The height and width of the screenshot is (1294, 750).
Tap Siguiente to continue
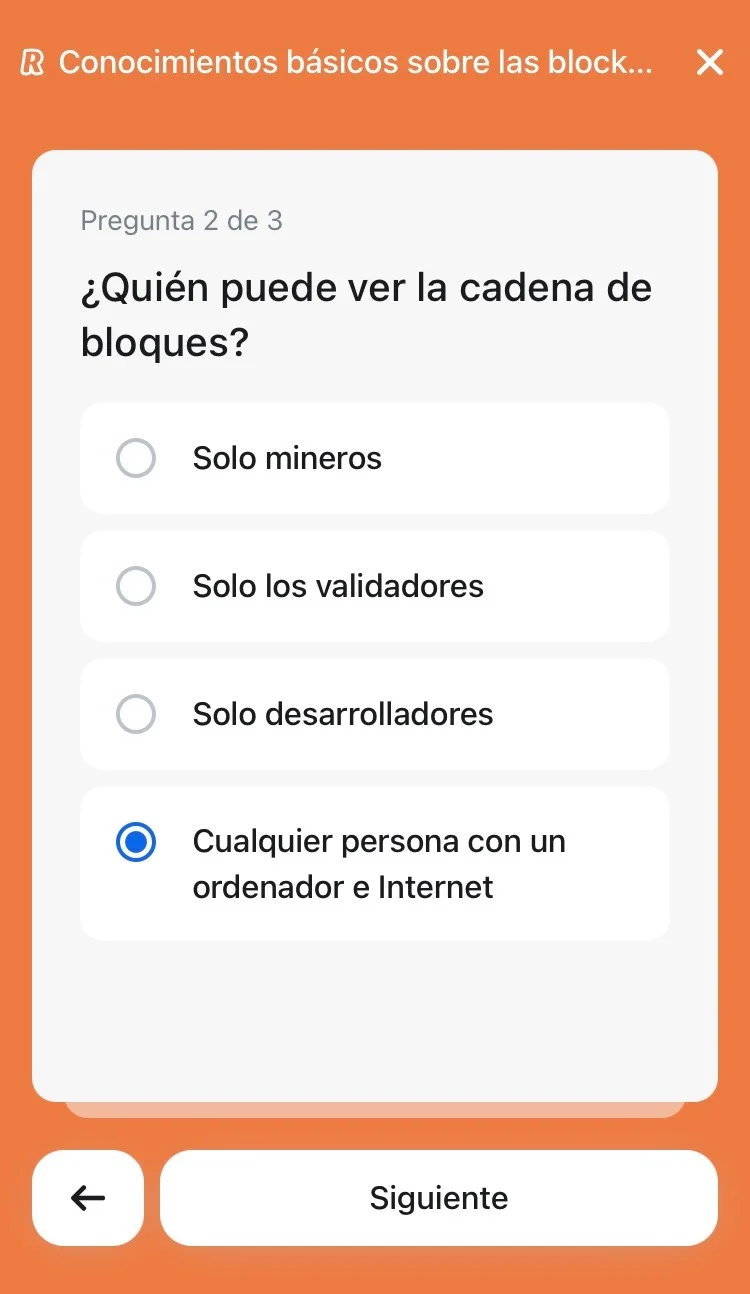(x=438, y=1198)
